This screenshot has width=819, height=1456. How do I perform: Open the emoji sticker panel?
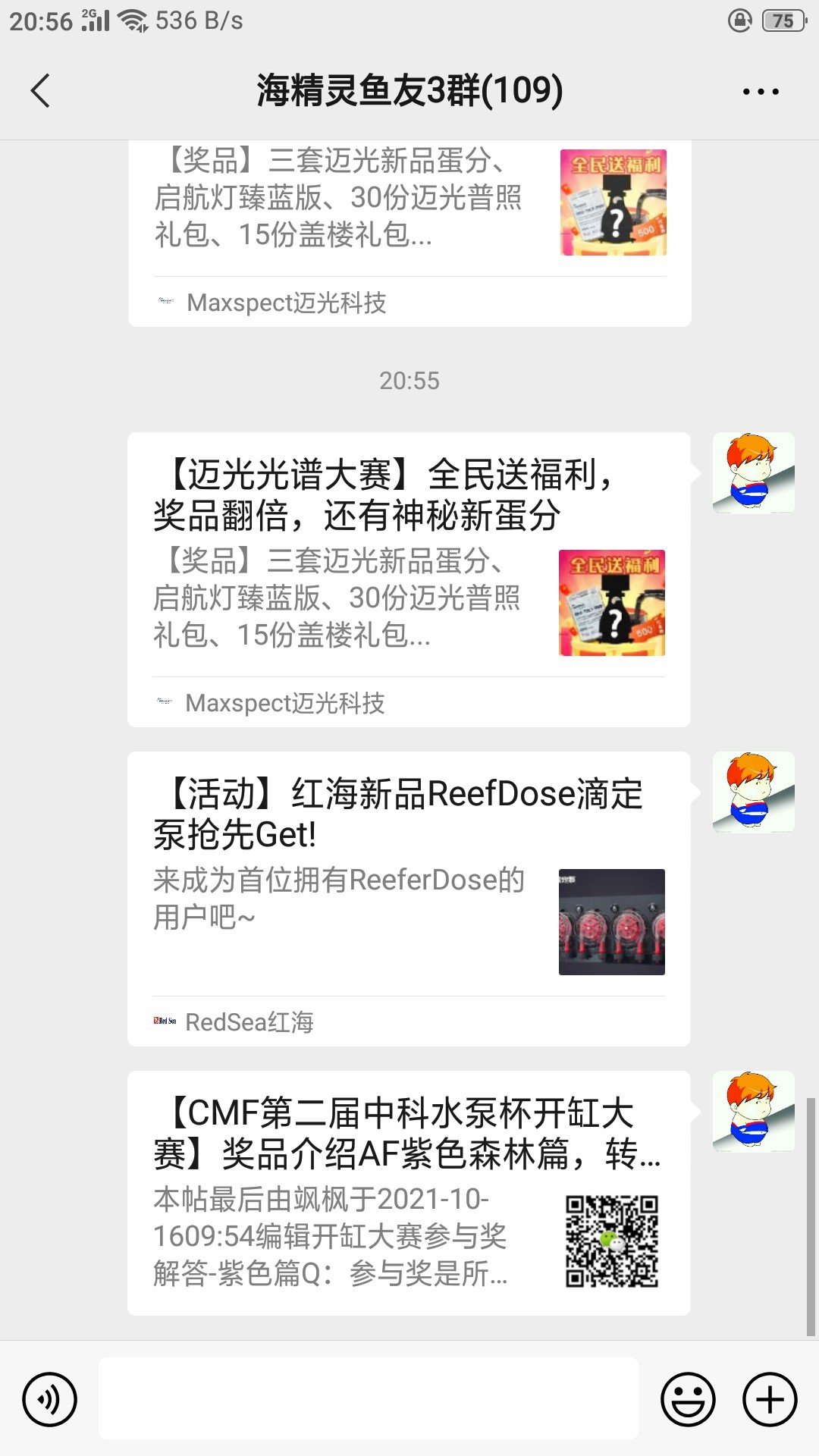pyautogui.click(x=688, y=1399)
